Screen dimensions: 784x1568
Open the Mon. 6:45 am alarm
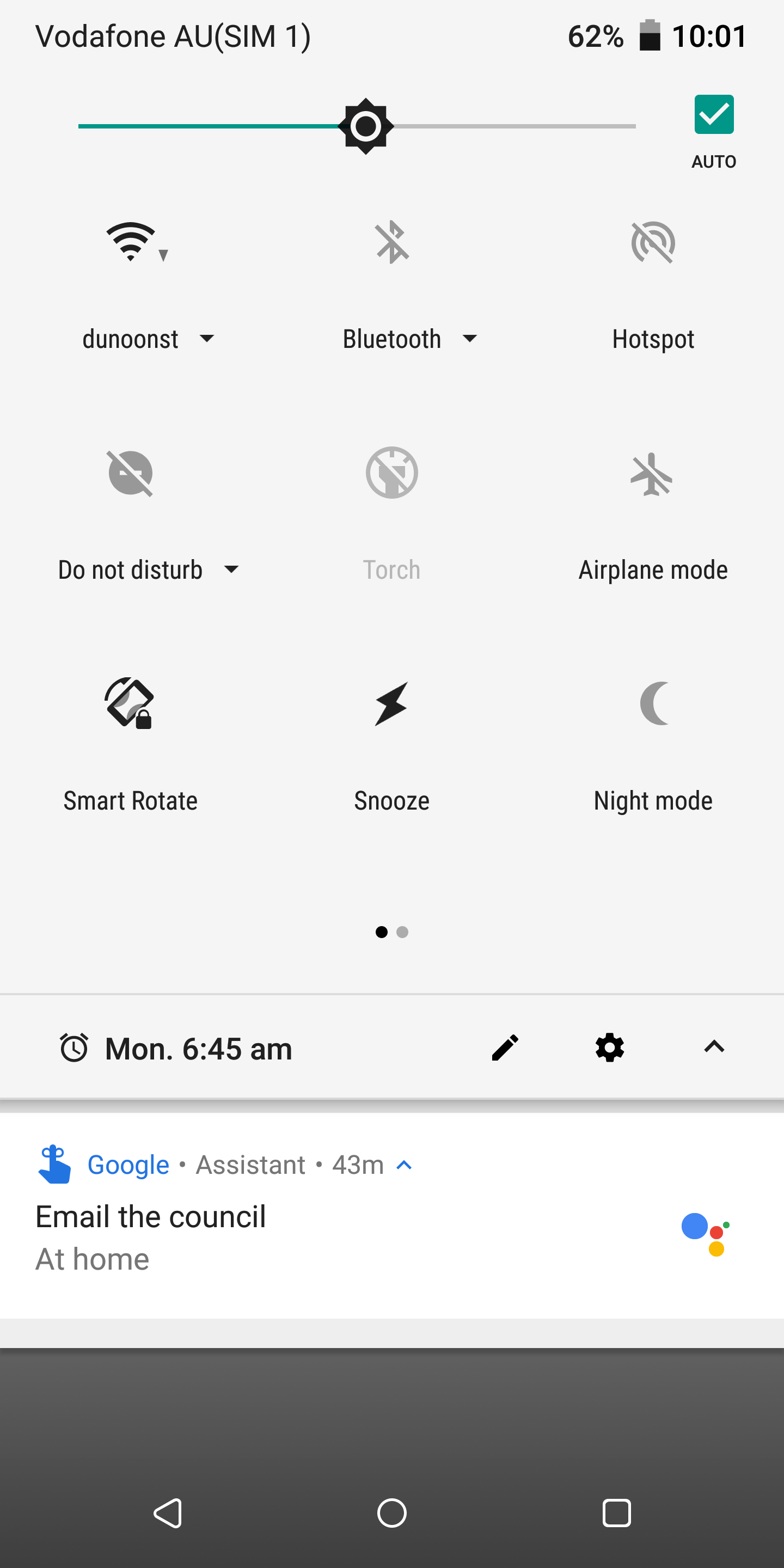click(176, 1048)
